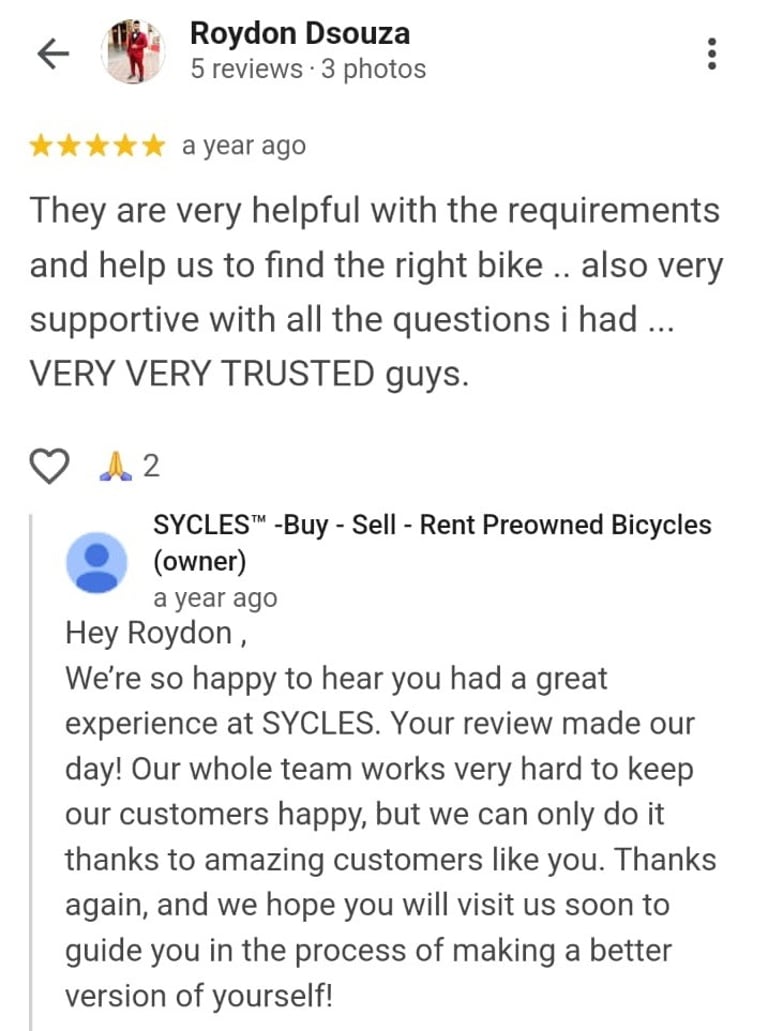View the praying-hands reactions on the review
This screenshot has height=1031, width=768.
tap(128, 465)
